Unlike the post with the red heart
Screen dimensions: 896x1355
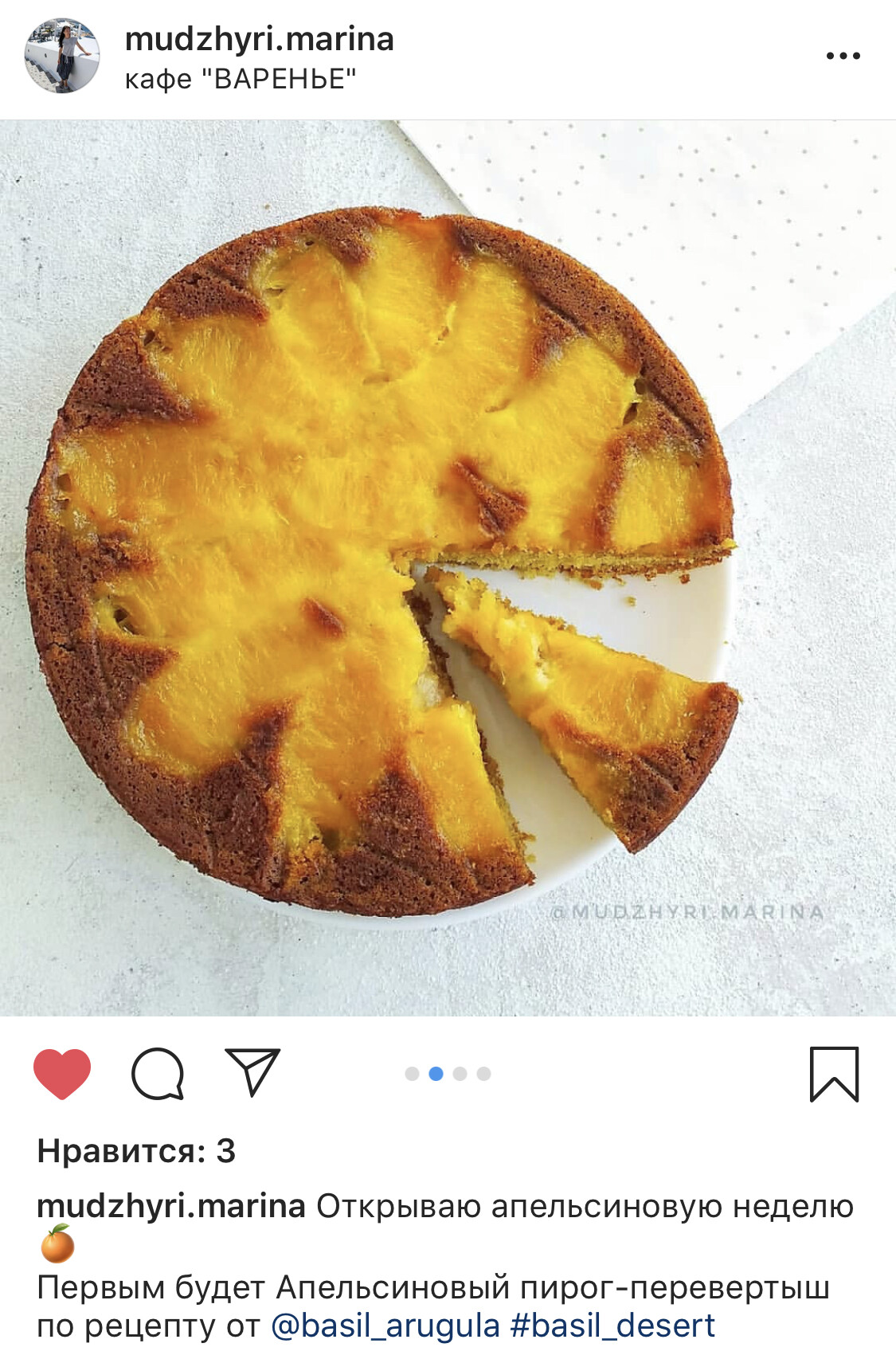tap(62, 1074)
